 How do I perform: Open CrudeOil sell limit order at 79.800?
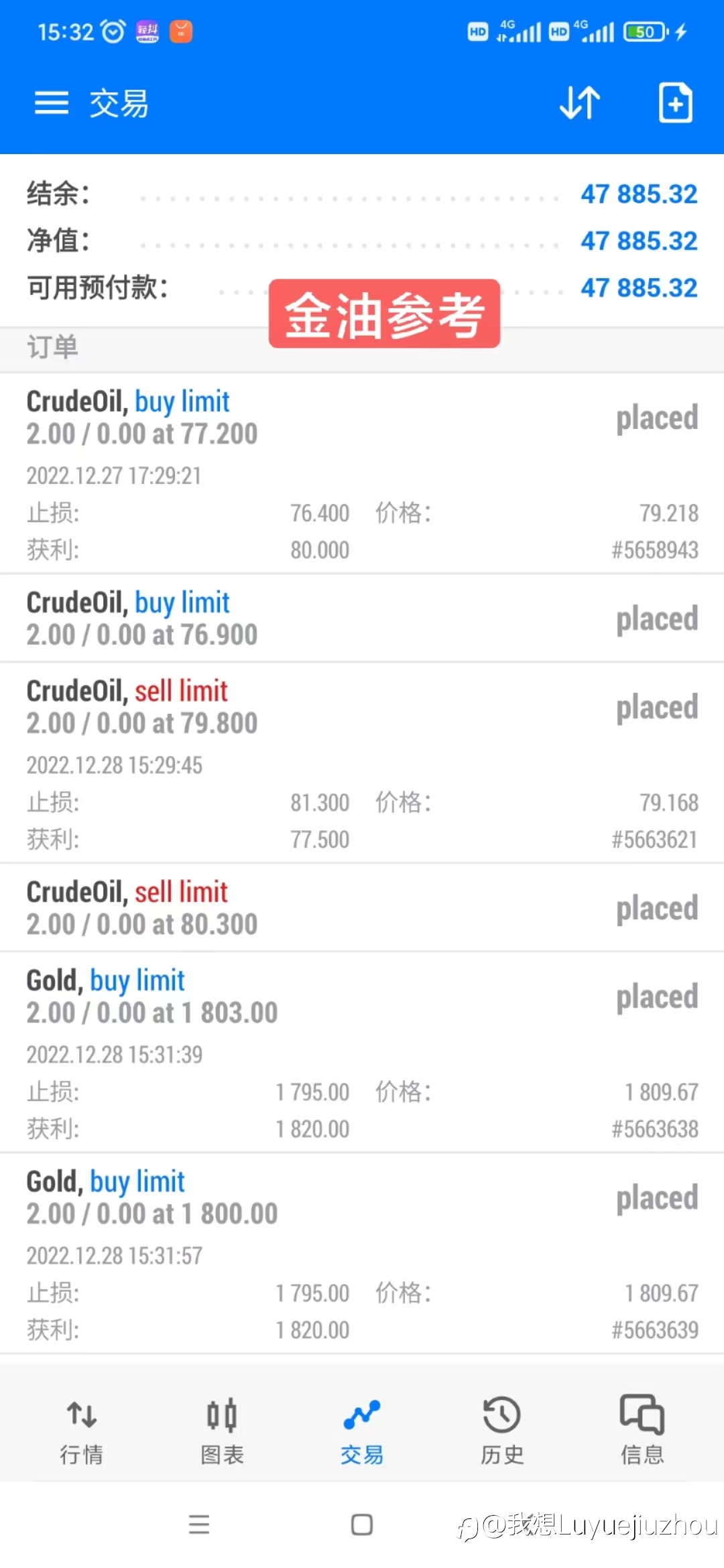pyautogui.click(x=362, y=763)
